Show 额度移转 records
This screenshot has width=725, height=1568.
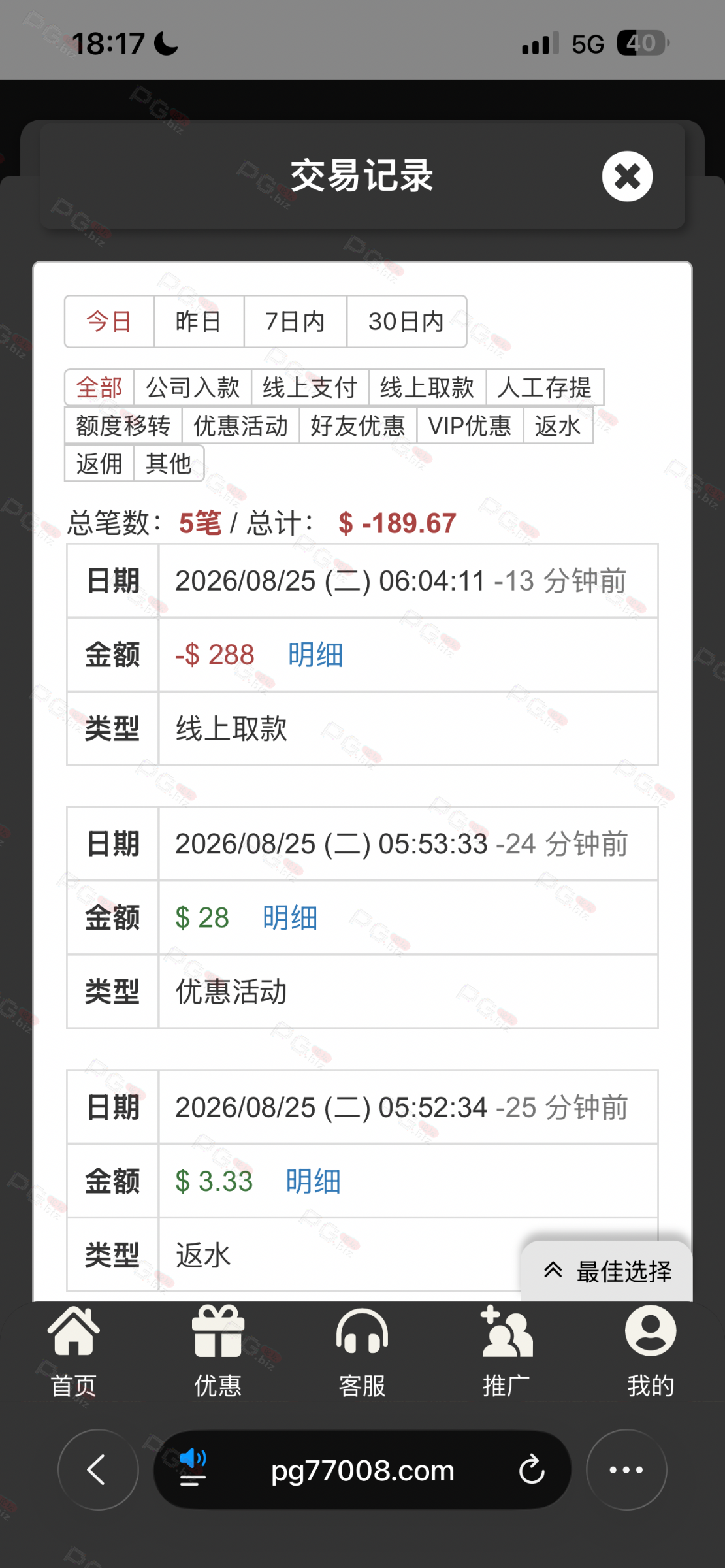(123, 426)
